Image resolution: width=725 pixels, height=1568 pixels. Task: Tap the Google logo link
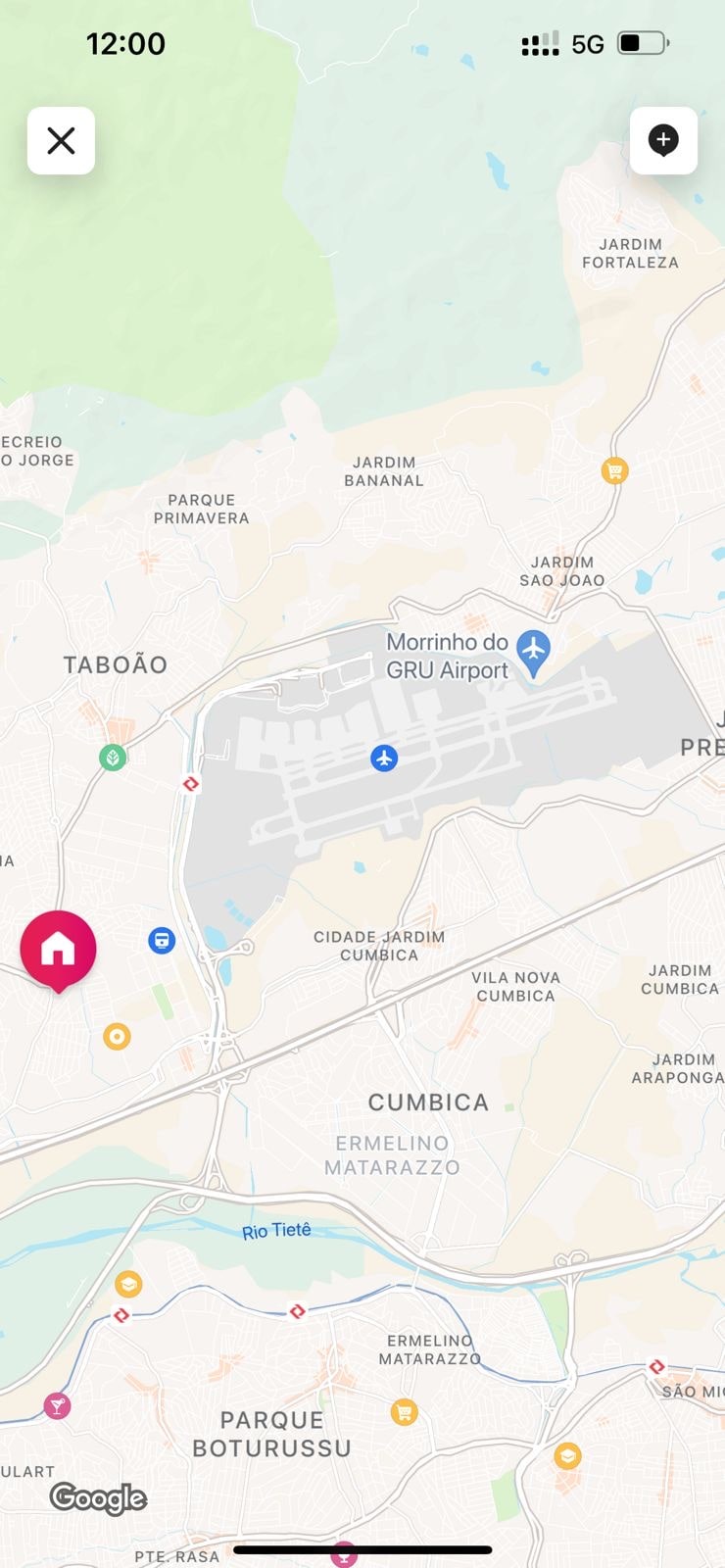98,1497
